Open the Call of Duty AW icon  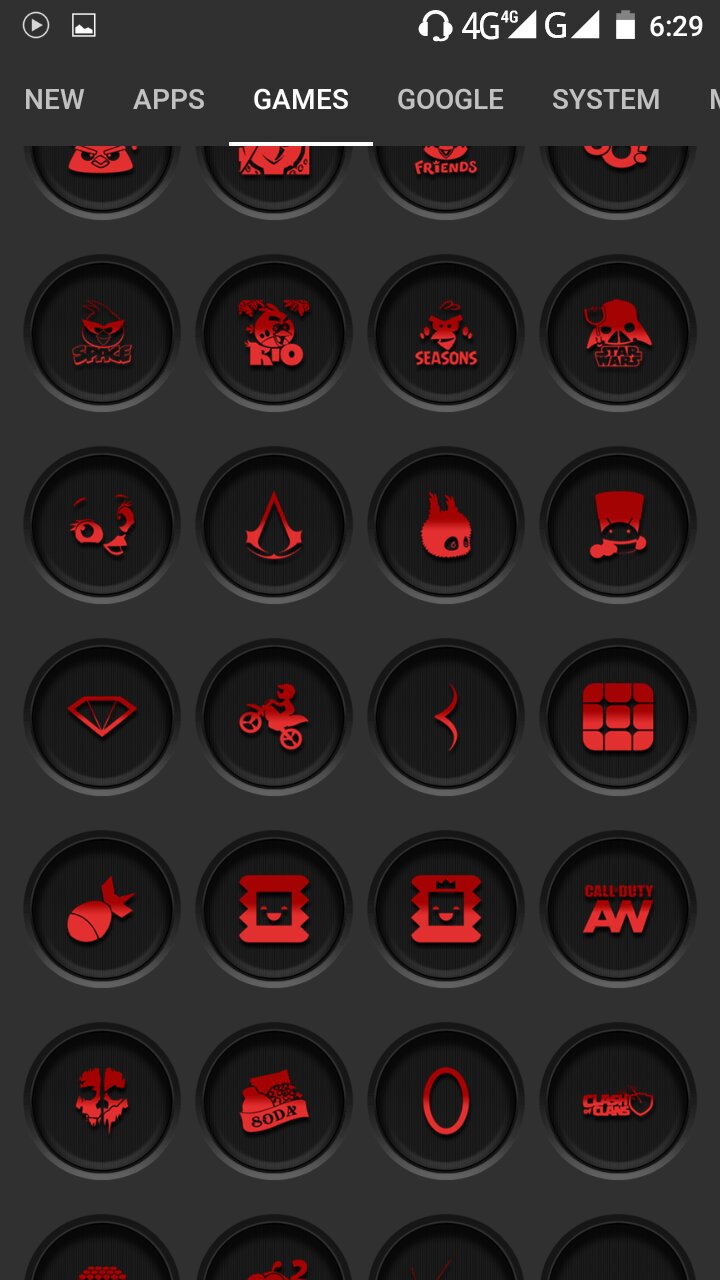[x=618, y=910]
